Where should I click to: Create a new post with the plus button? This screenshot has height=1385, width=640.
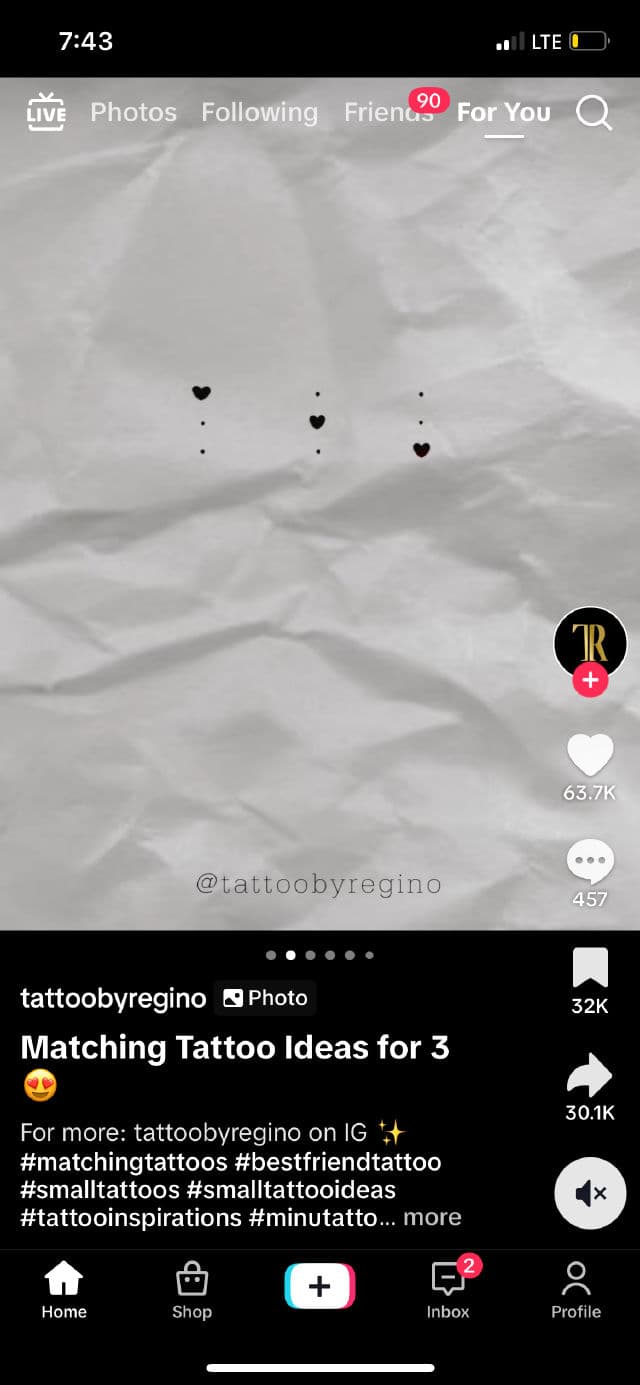click(320, 1286)
